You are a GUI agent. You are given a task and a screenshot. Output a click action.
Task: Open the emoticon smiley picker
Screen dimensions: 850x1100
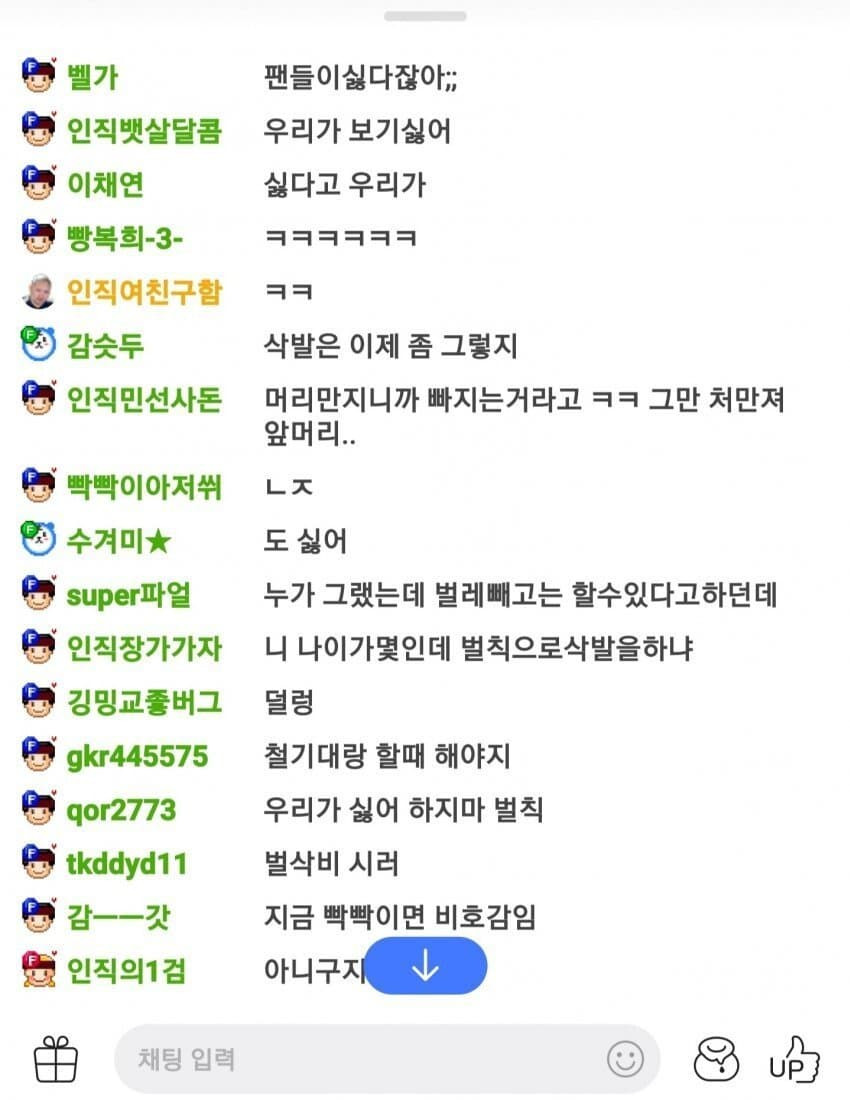pyautogui.click(x=626, y=1058)
